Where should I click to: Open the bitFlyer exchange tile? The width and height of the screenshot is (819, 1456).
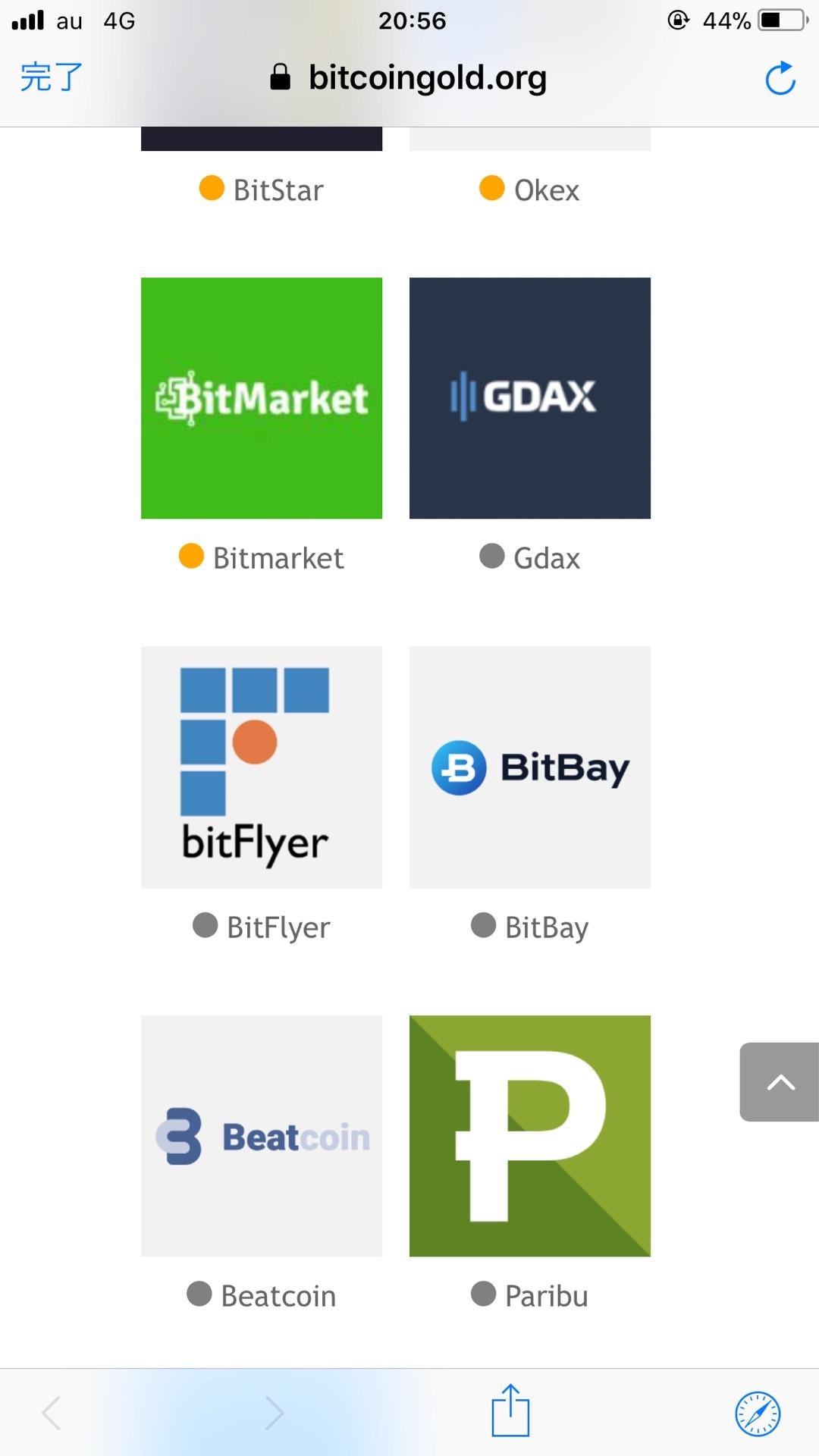click(262, 767)
